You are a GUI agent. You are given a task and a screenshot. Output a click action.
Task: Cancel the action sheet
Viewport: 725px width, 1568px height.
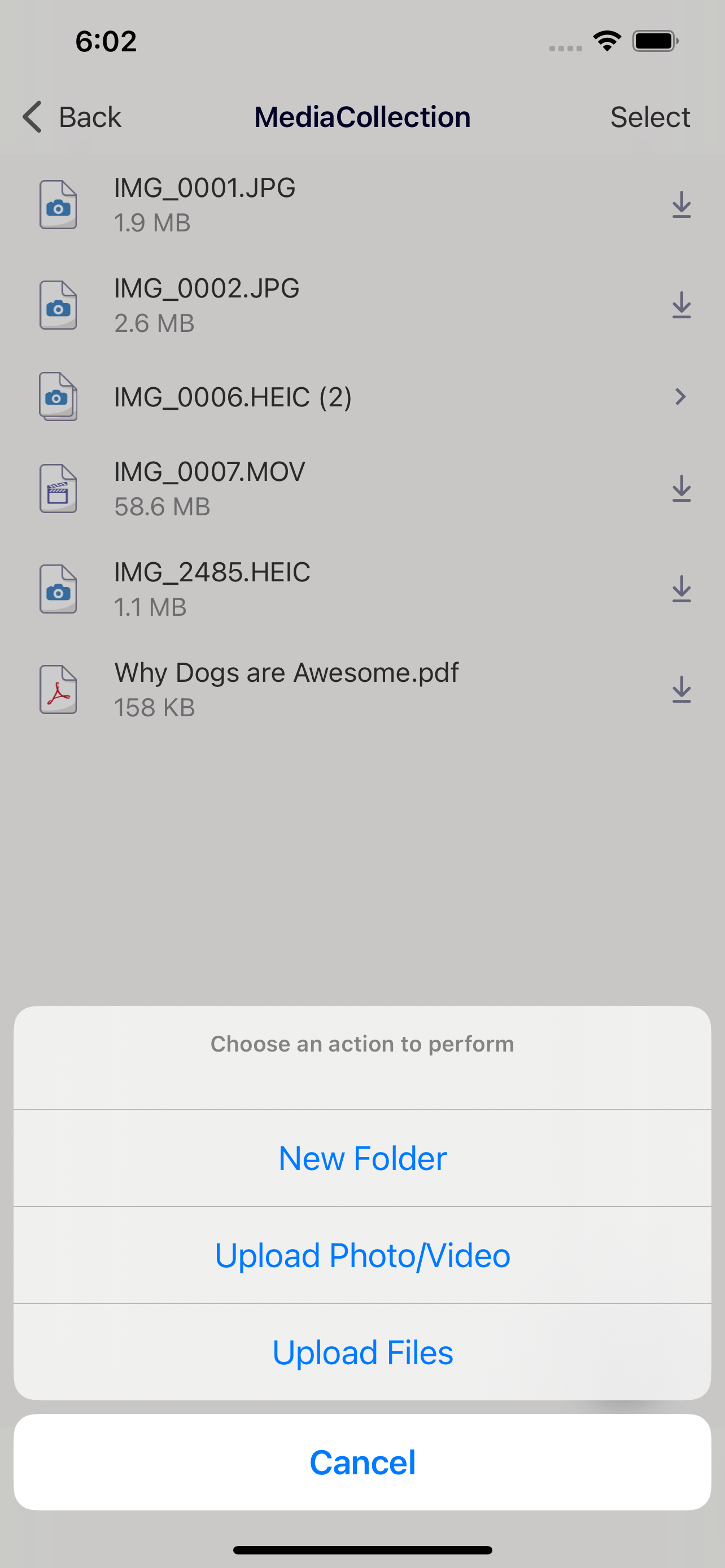pyautogui.click(x=362, y=1462)
